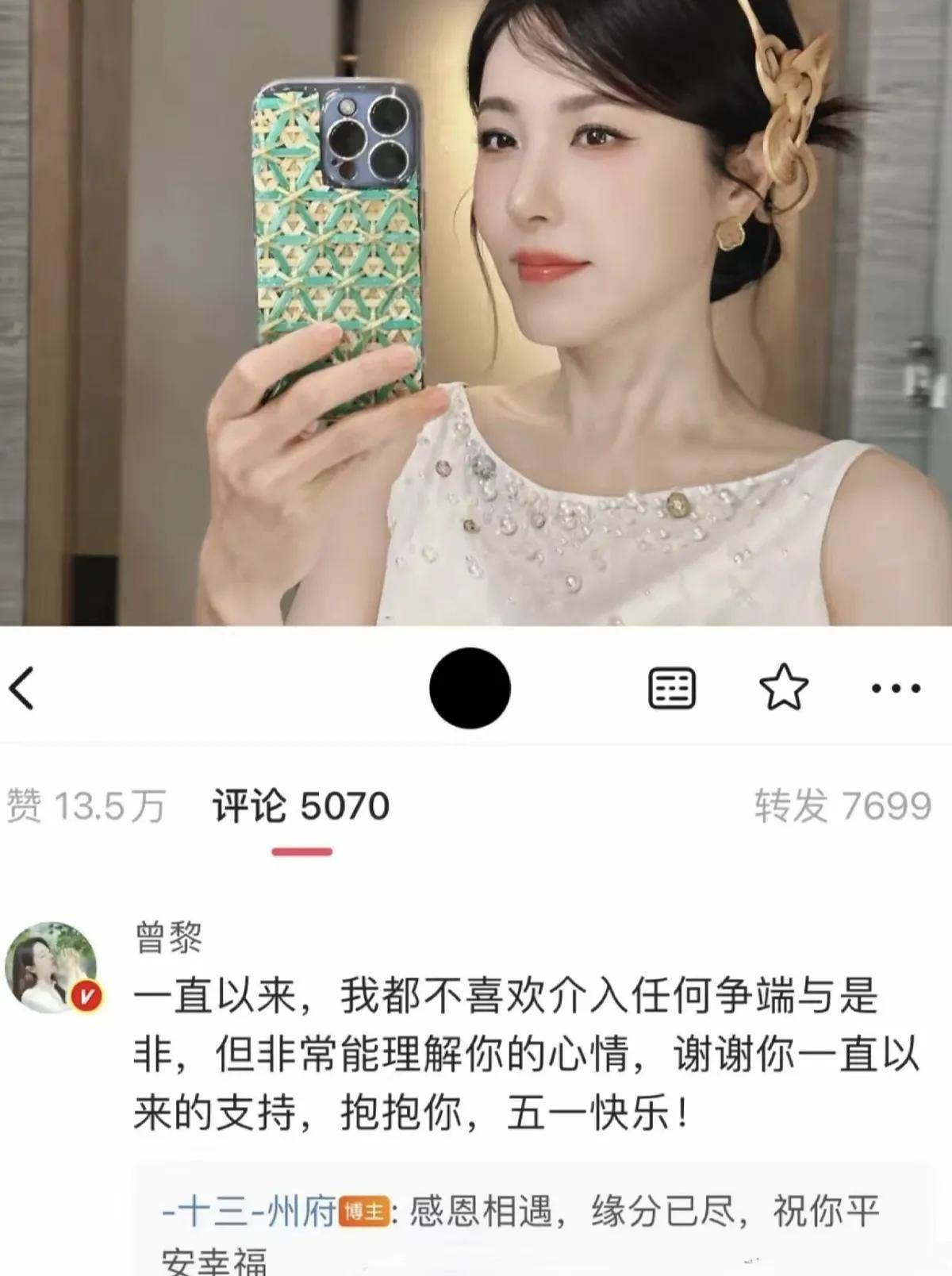952x1276 pixels.
Task: Open the three-dot overflow menu
Action: click(x=896, y=688)
